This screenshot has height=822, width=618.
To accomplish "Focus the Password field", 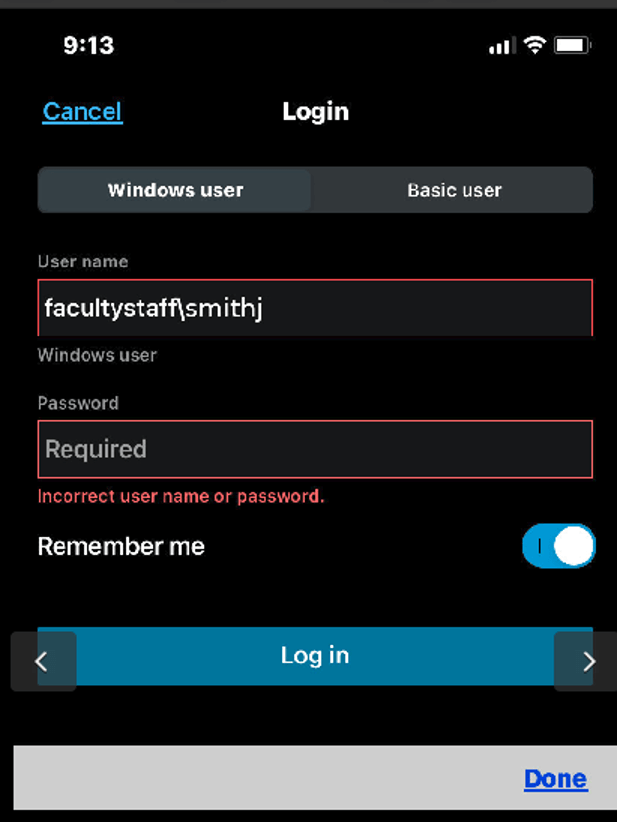I will [315, 449].
